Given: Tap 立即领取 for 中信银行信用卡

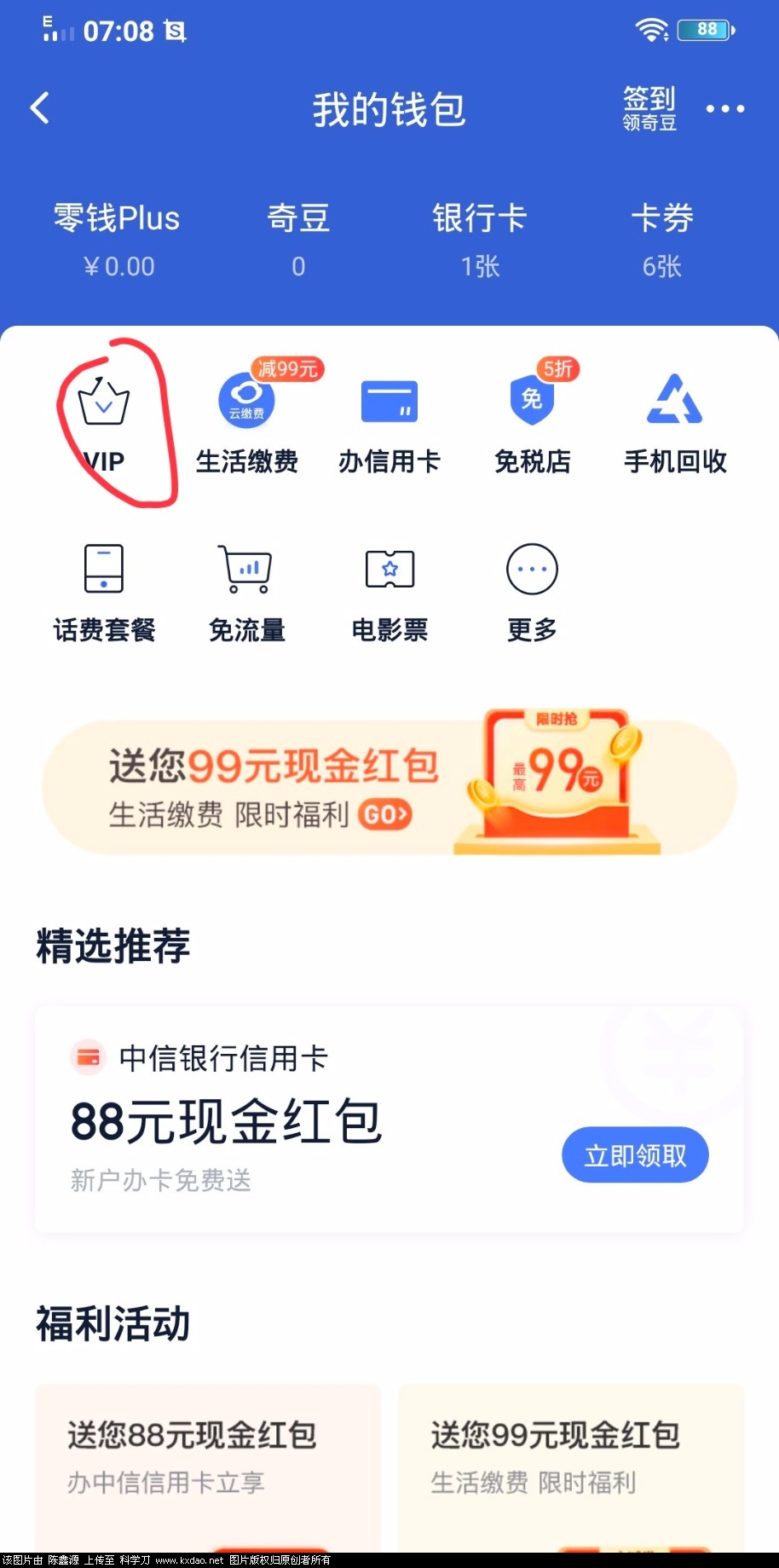Looking at the screenshot, I should (635, 1155).
